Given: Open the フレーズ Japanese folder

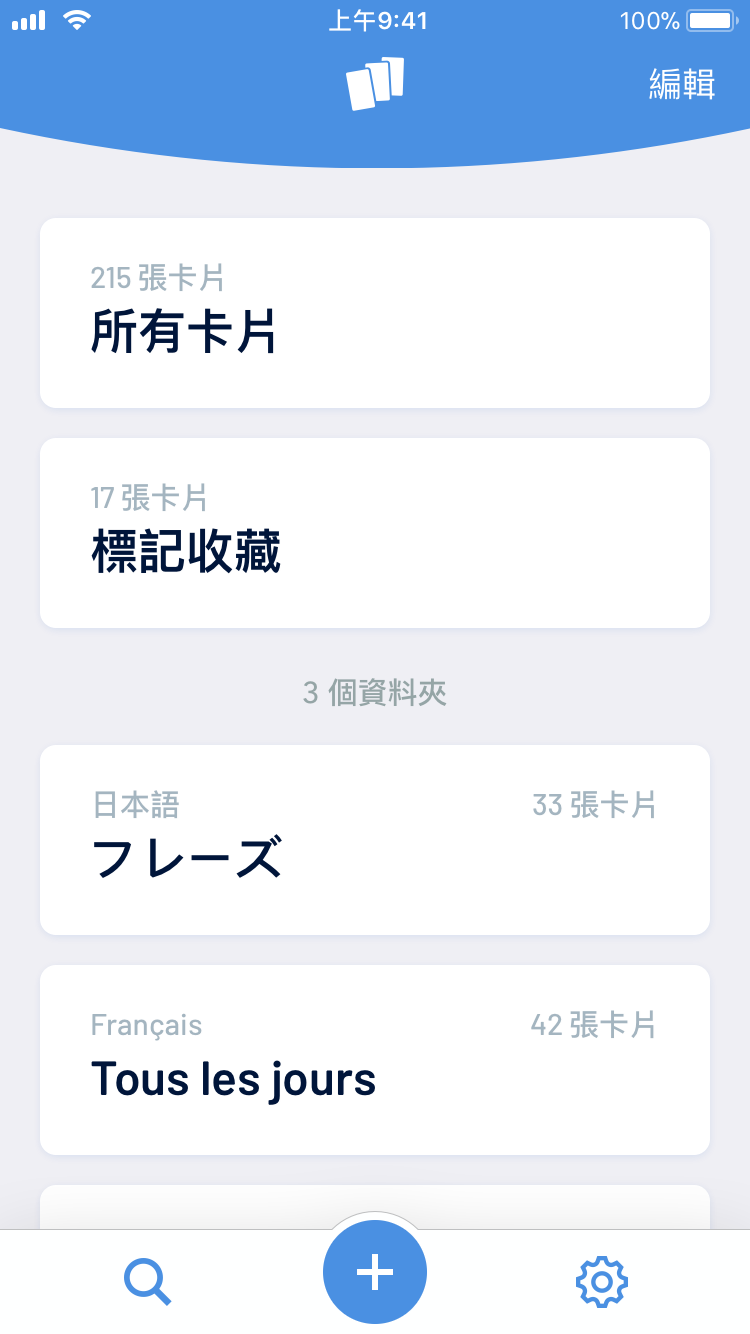Looking at the screenshot, I should pyautogui.click(x=375, y=840).
